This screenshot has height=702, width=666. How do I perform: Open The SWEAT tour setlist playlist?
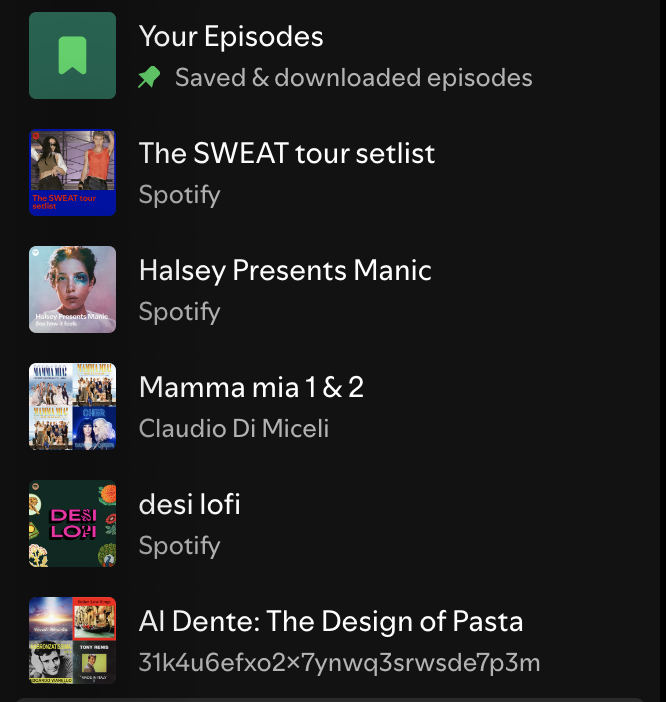click(x=287, y=154)
